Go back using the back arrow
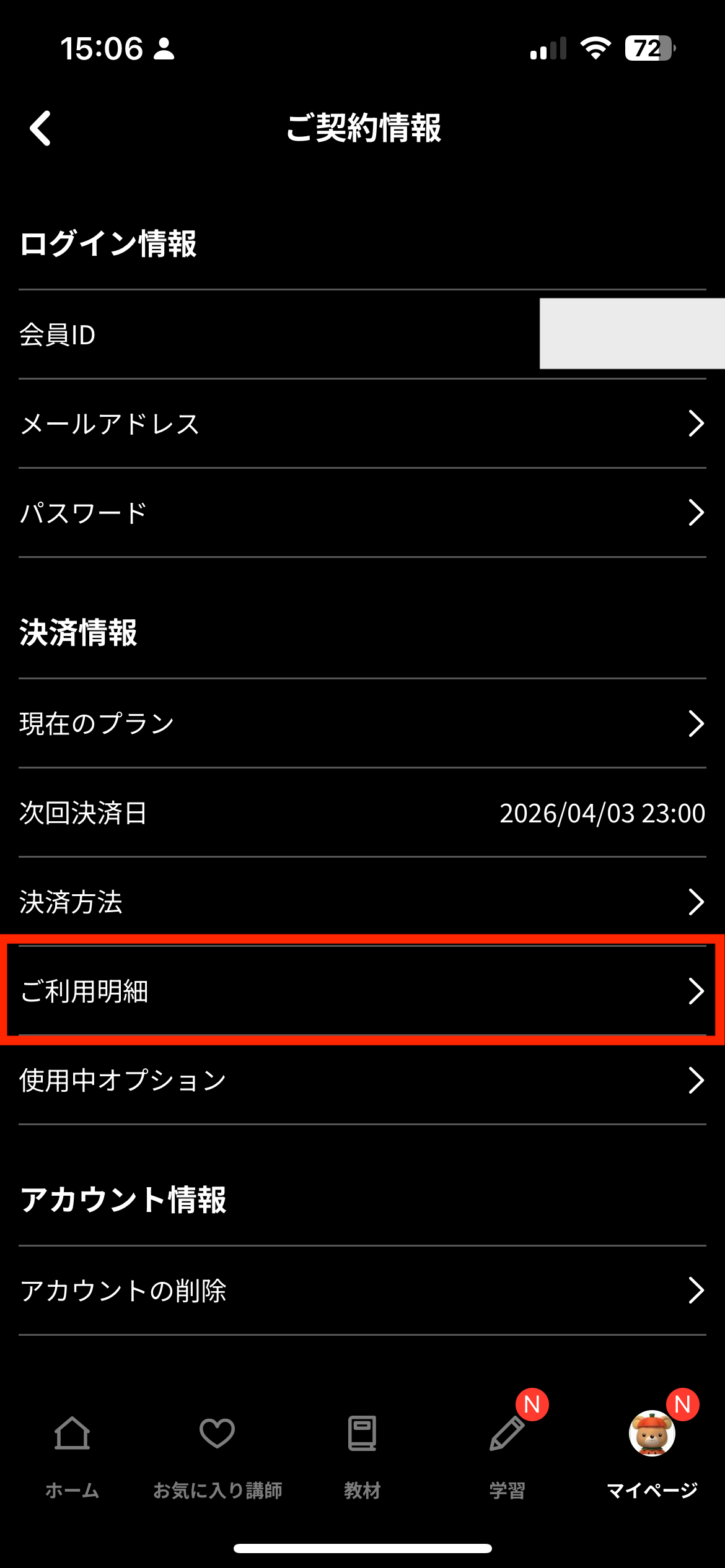This screenshot has height=1568, width=725. click(x=41, y=128)
